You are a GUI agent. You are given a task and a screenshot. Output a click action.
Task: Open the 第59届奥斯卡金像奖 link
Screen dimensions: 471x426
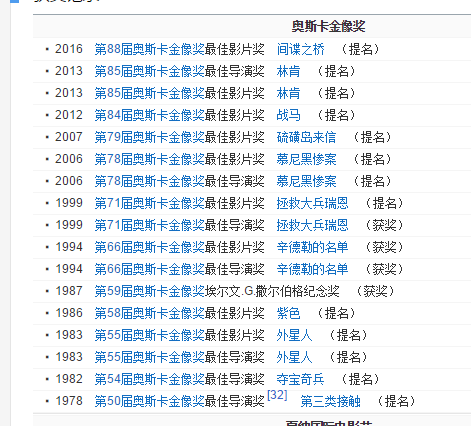pyautogui.click(x=149, y=291)
